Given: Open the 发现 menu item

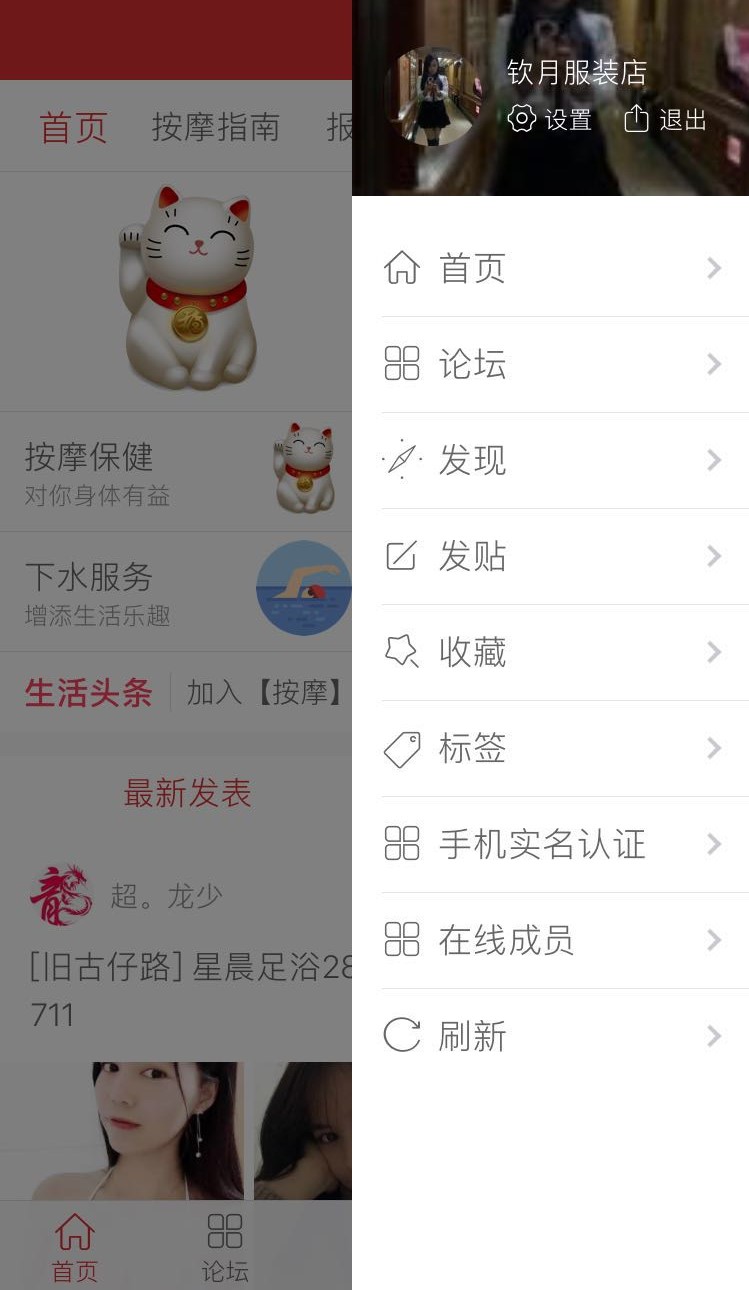Looking at the screenshot, I should pyautogui.click(x=550, y=460).
